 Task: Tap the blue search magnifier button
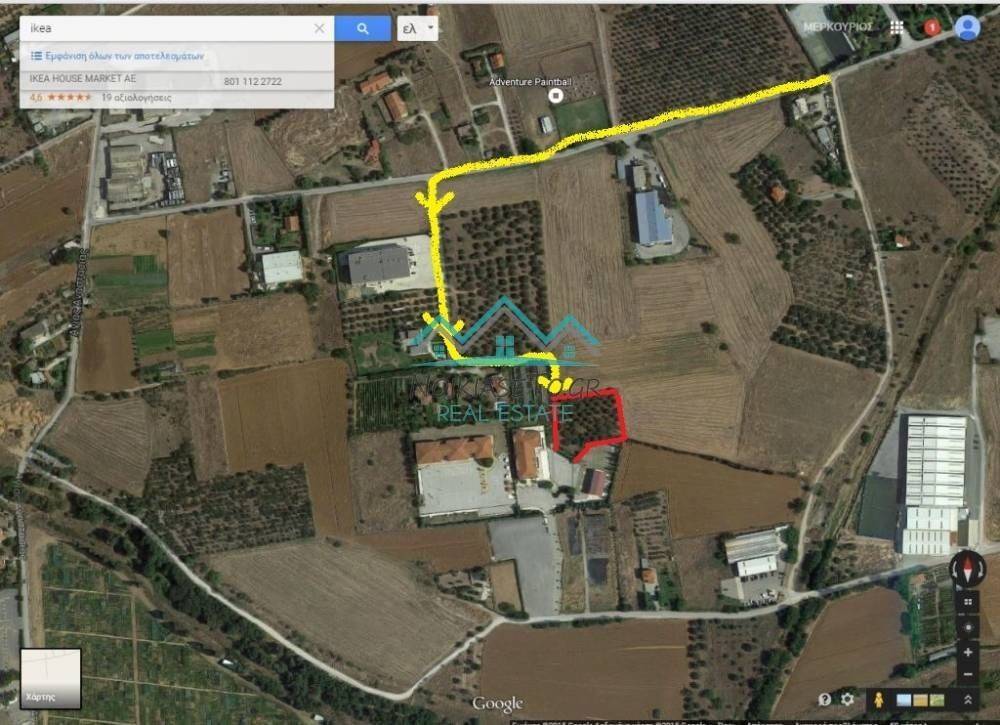pos(362,28)
